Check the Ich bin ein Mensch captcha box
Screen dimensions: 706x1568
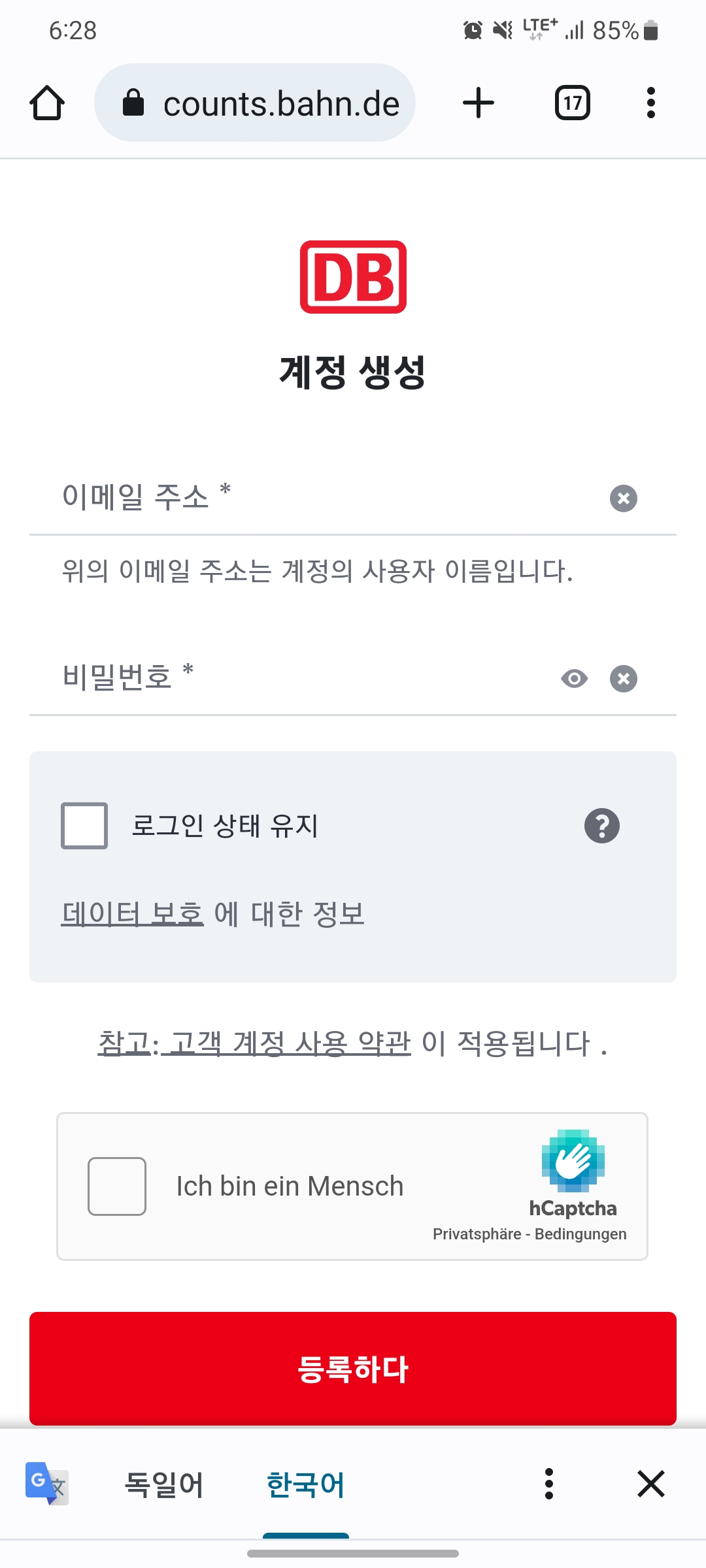pyautogui.click(x=117, y=1185)
